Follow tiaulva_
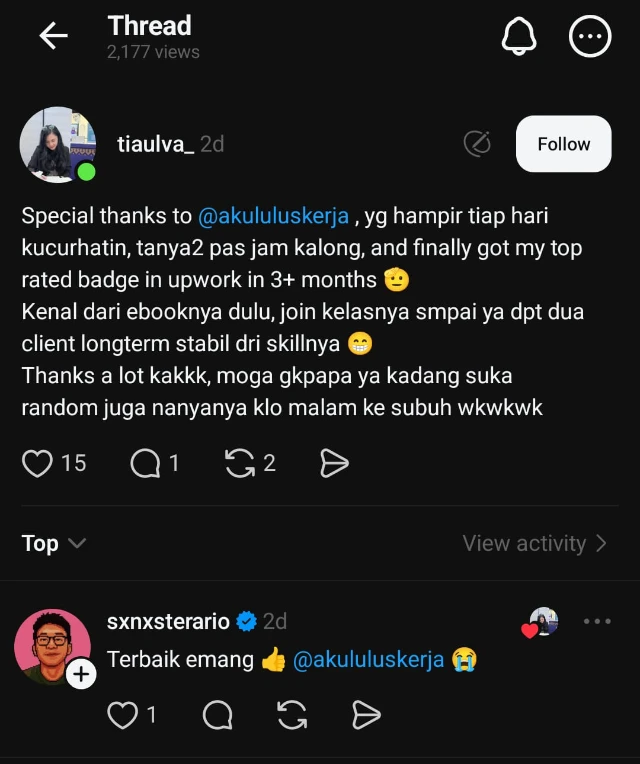This screenshot has height=764, width=640. tap(563, 144)
